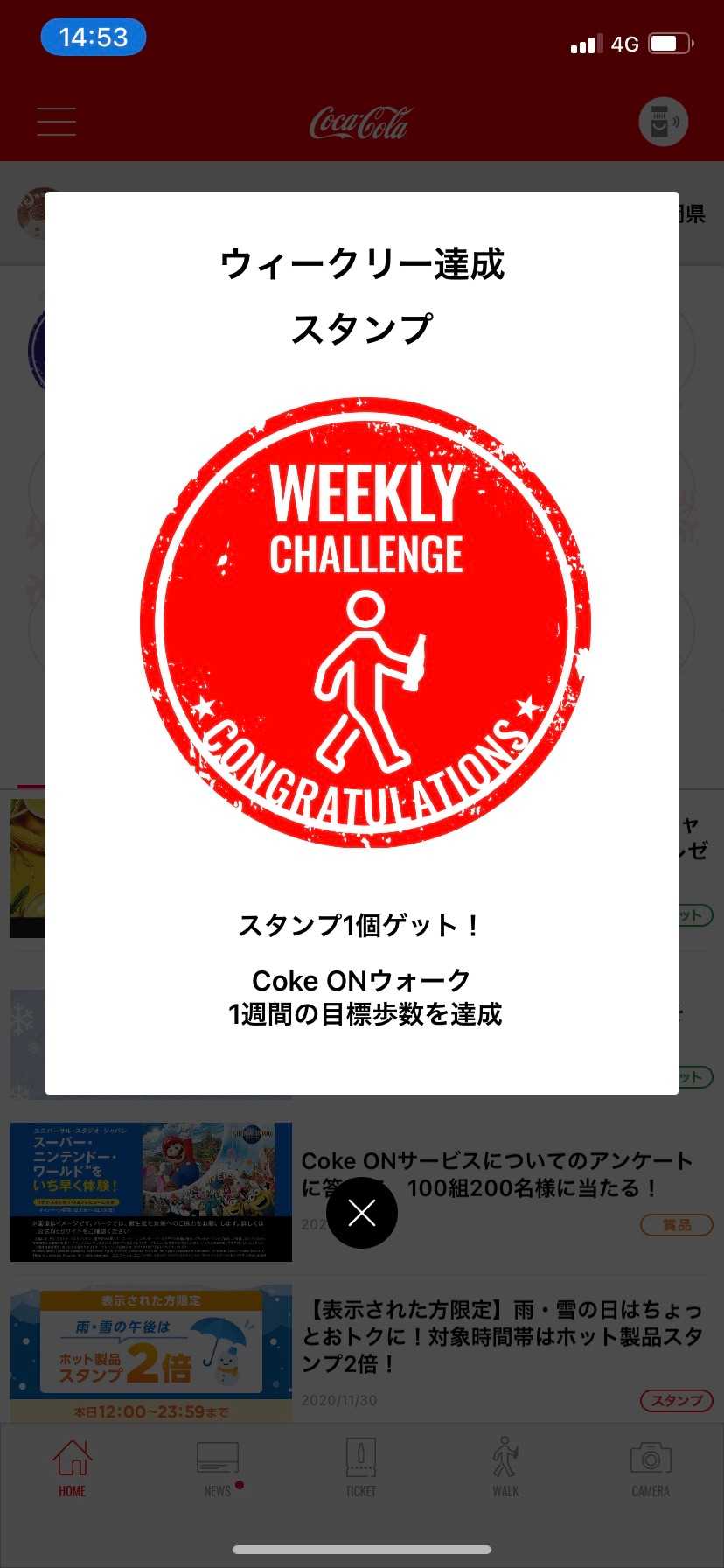Open the Coke ON survey article
Viewport: 724px width, 1568px height.
tap(498, 1174)
